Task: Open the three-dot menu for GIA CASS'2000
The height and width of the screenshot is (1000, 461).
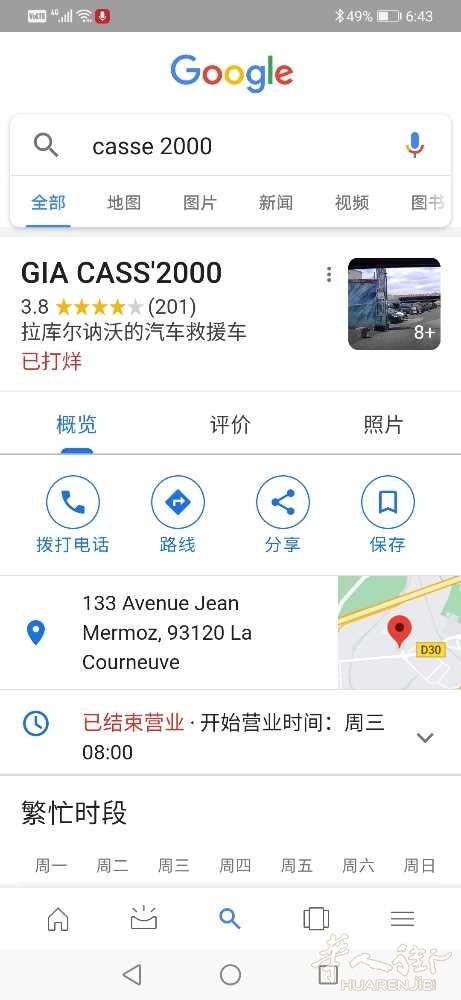Action: pos(329,274)
